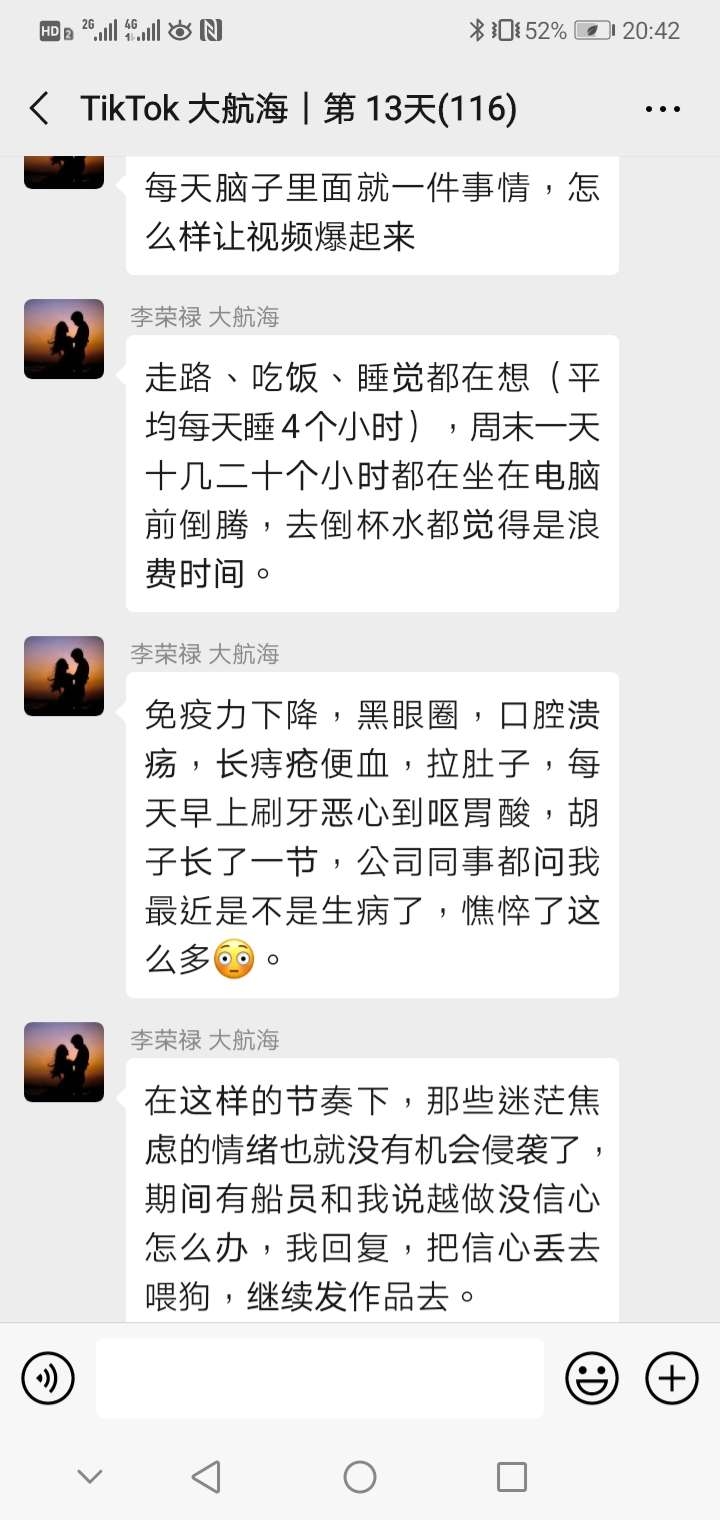Open the plus attachment menu
The width and height of the screenshot is (720, 1520).
coord(672,1378)
